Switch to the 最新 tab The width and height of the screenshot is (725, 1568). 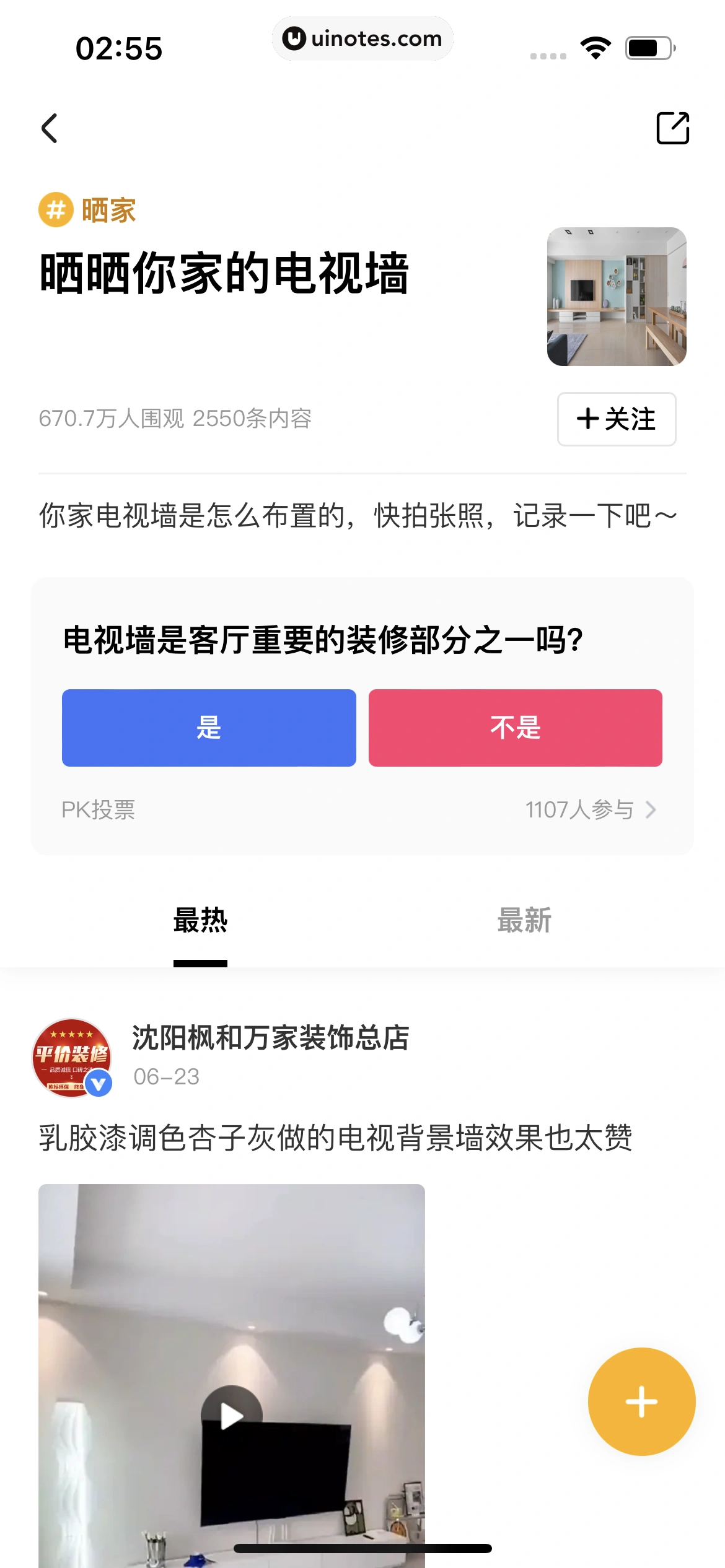click(523, 921)
